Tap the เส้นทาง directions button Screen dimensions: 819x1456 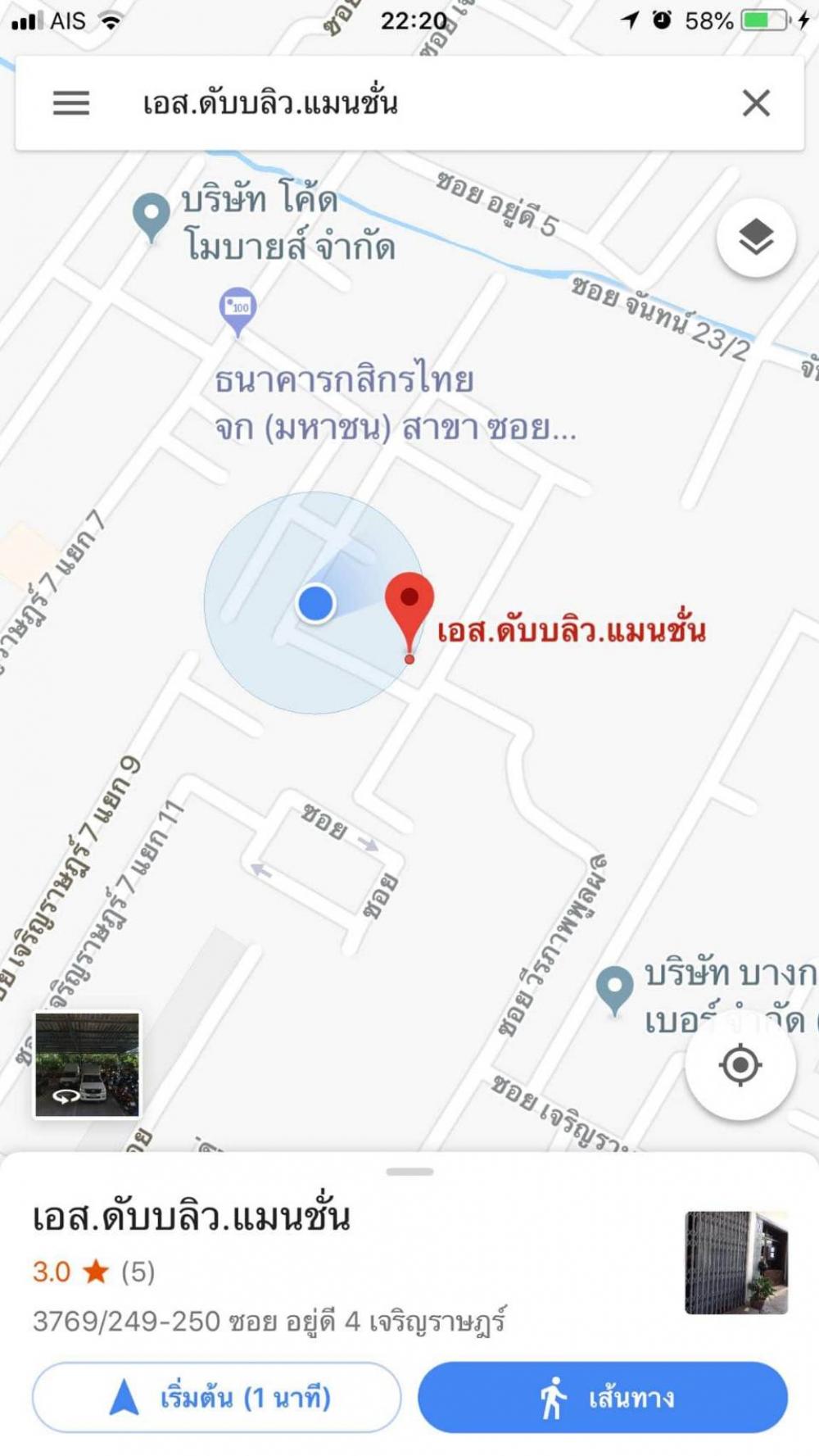click(603, 1397)
